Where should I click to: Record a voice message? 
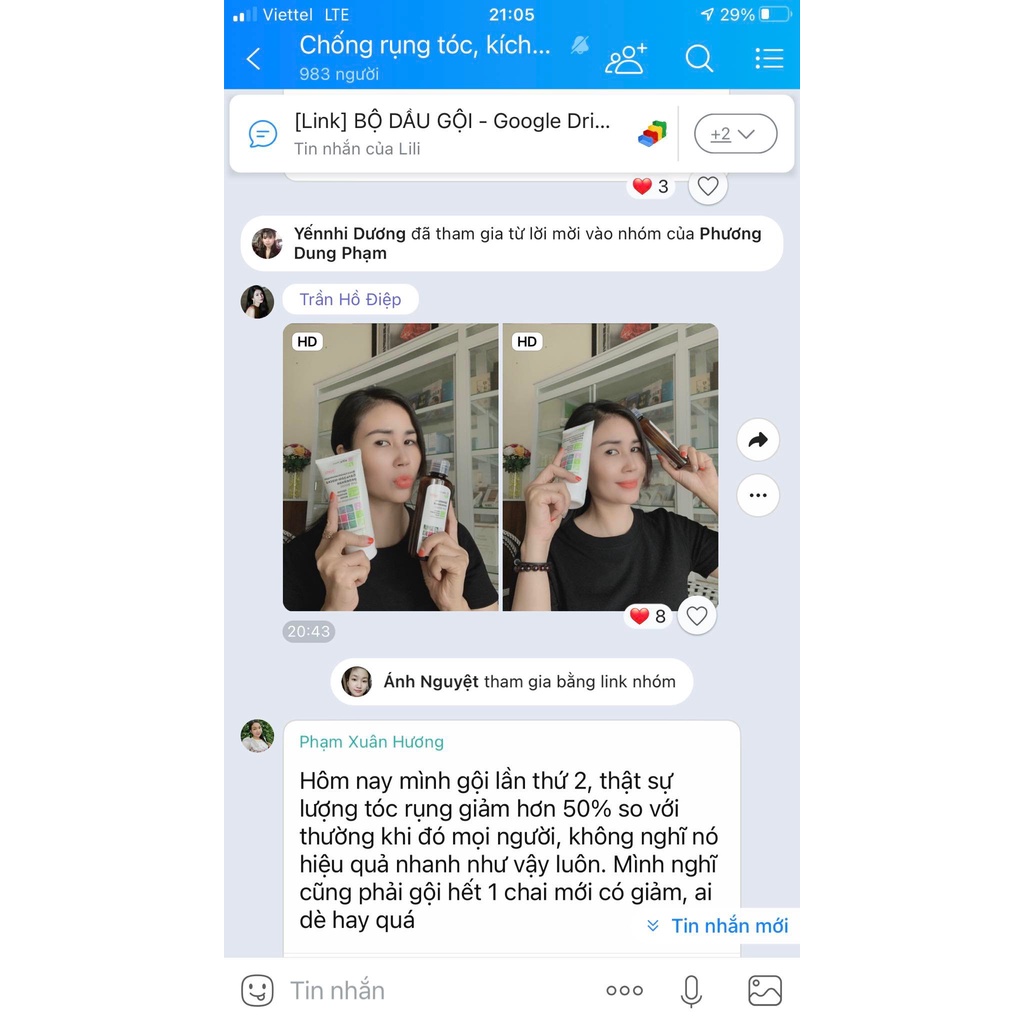tap(690, 991)
